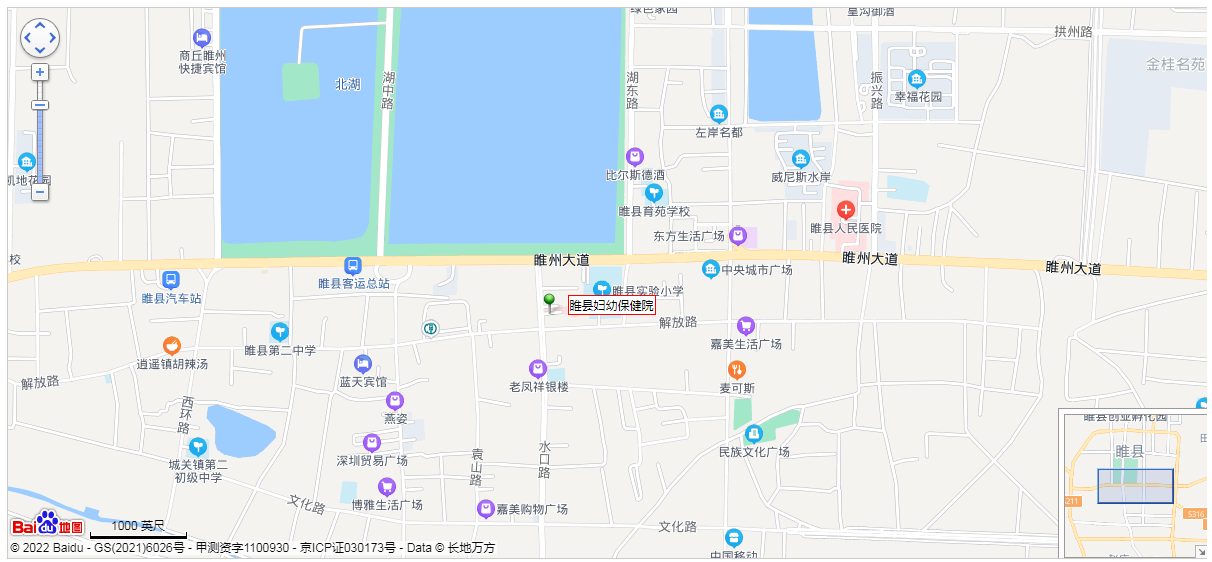Collapse the overview minimap with the arrow
This screenshot has width=1212, height=562.
[1201, 551]
